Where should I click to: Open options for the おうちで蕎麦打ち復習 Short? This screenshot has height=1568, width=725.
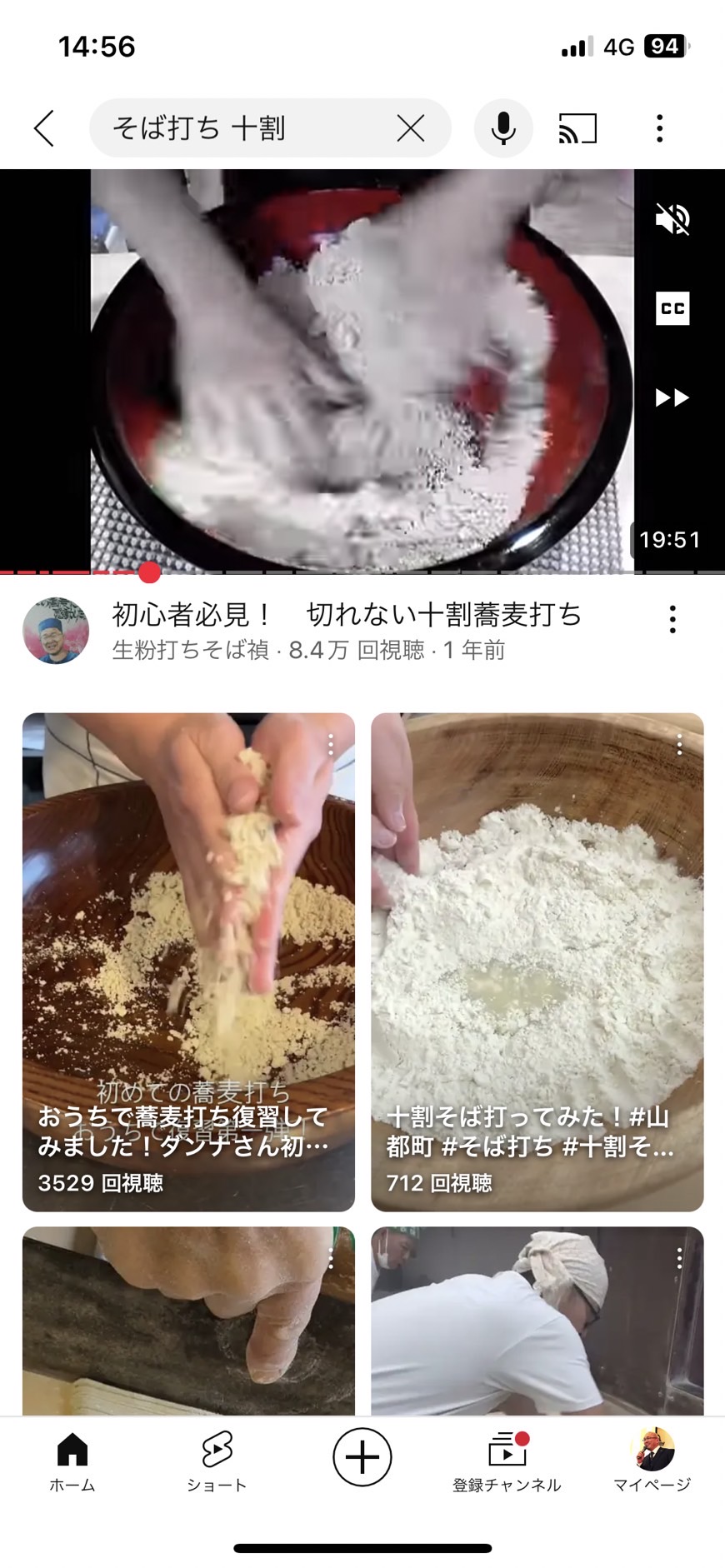[x=331, y=745]
